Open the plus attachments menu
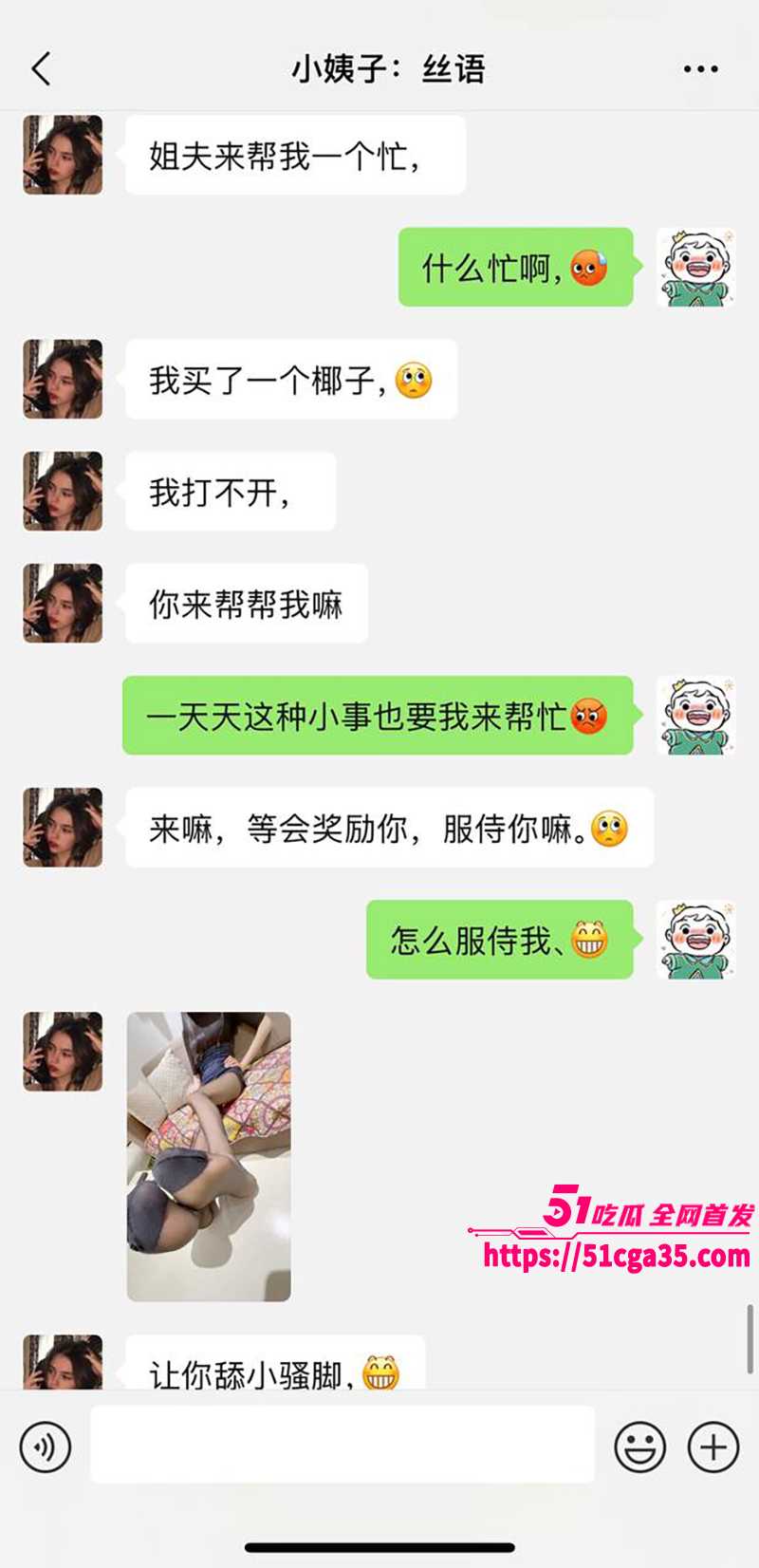 click(x=713, y=1447)
